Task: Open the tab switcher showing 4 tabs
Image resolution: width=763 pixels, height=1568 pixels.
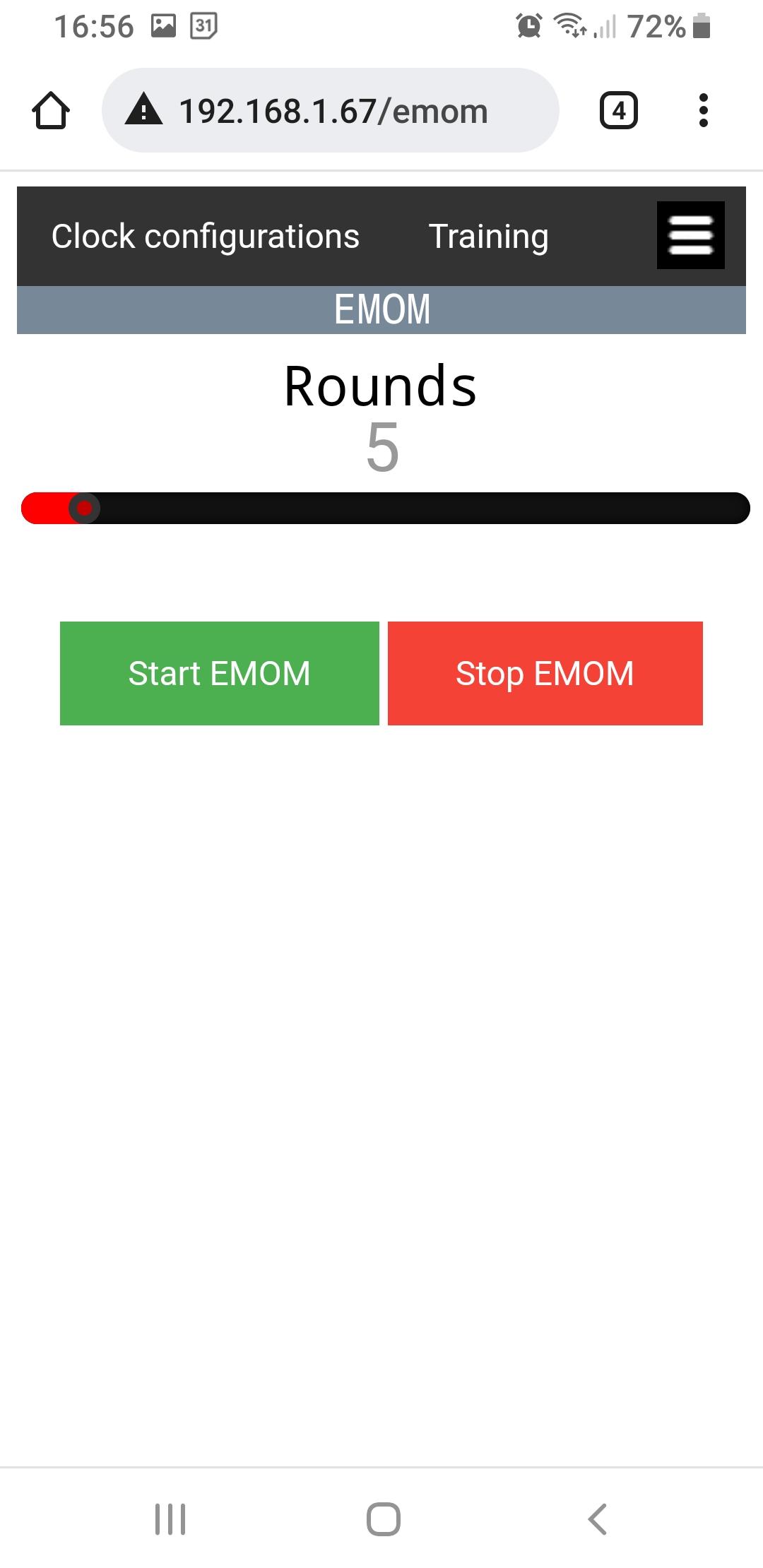Action: tap(618, 110)
